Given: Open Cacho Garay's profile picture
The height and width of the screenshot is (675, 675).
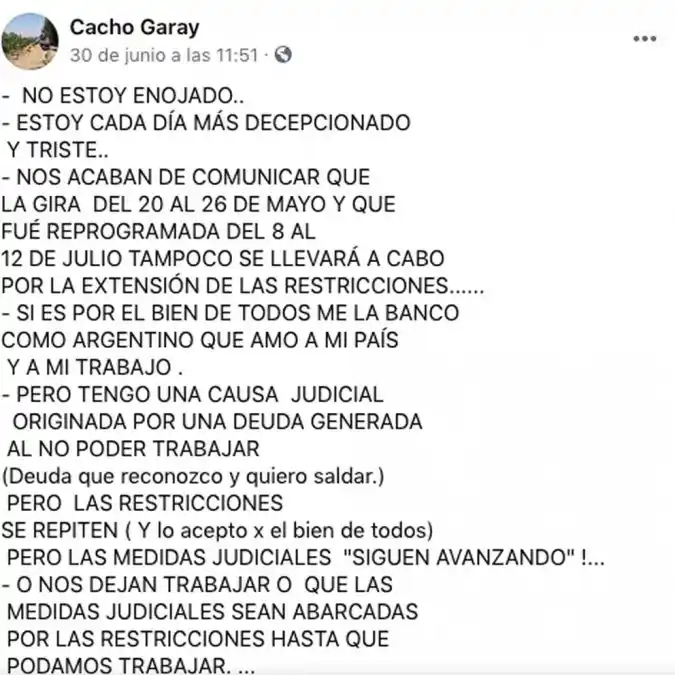Looking at the screenshot, I should tap(30, 41).
